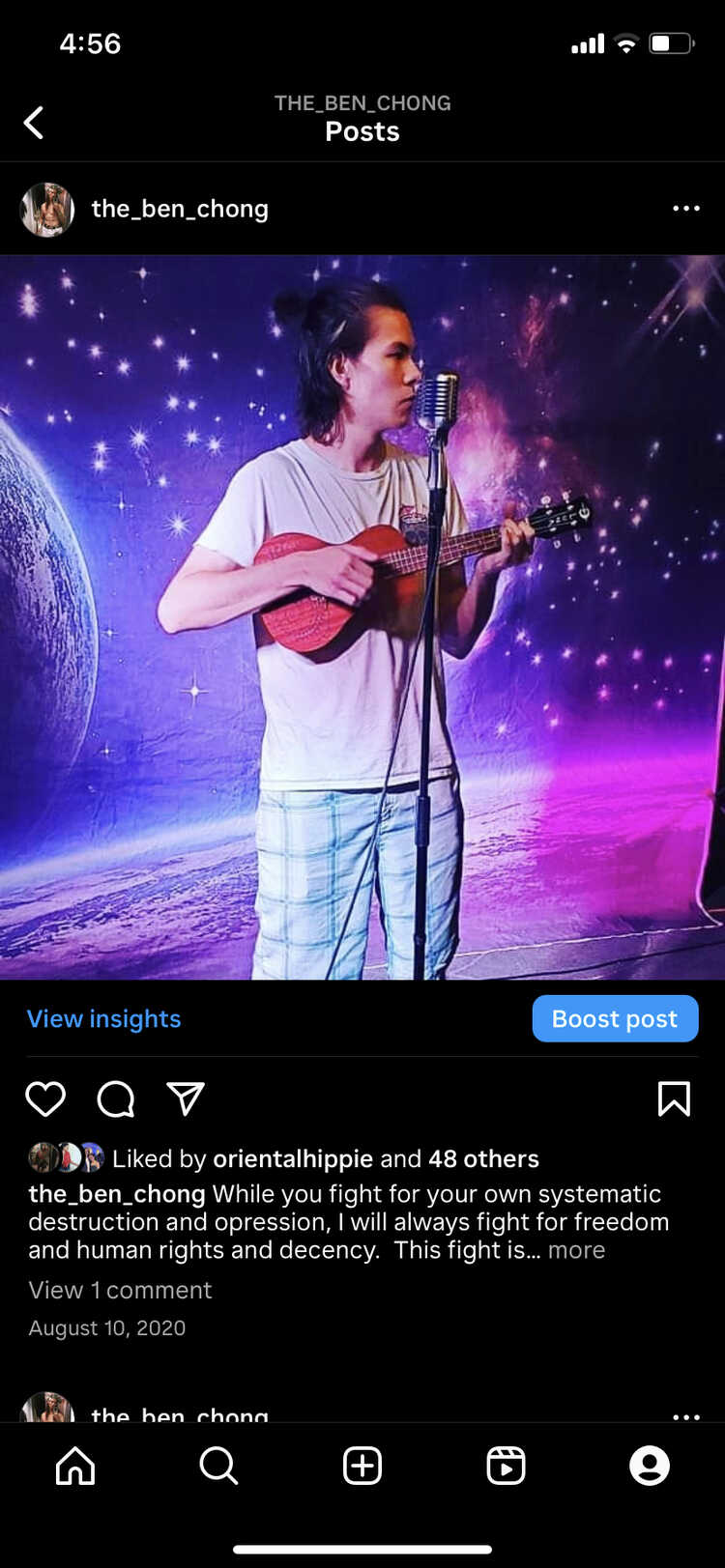The width and height of the screenshot is (725, 1568).
Task: Save the post with the bookmark icon
Action: [674, 1098]
